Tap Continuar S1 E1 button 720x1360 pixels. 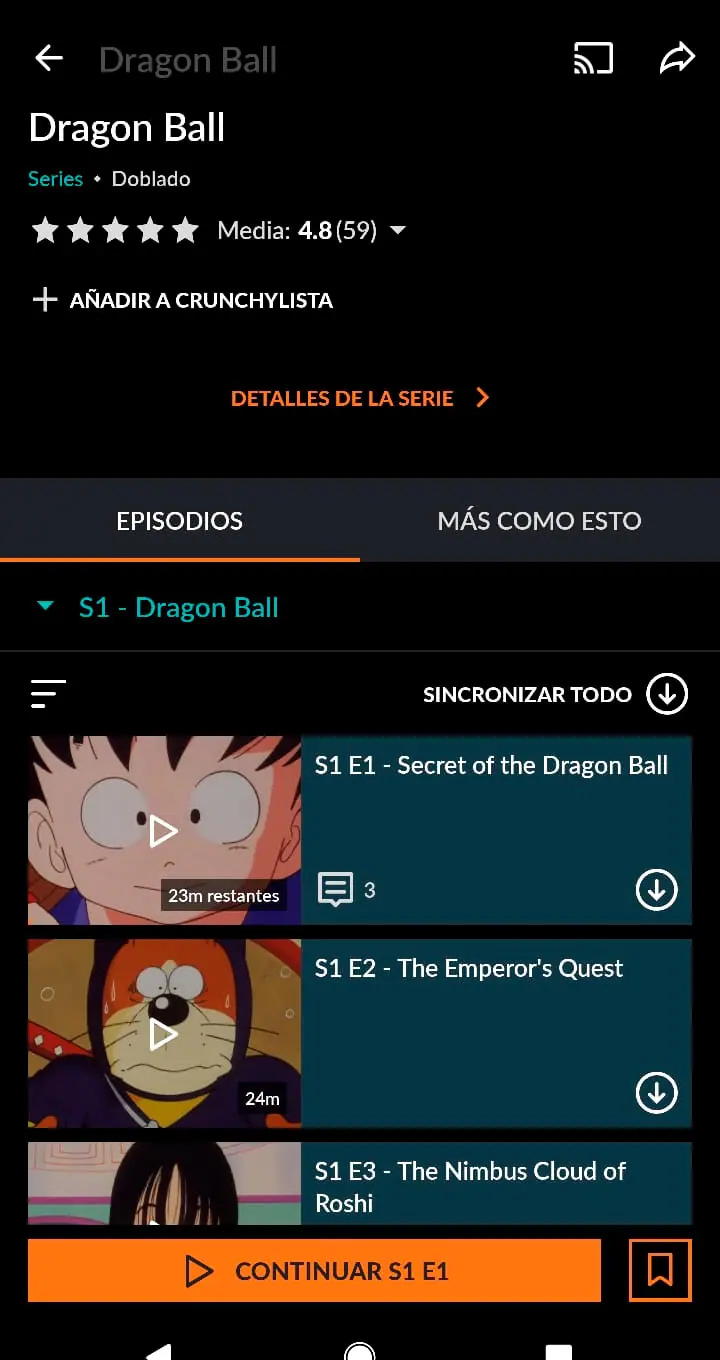click(x=314, y=1271)
